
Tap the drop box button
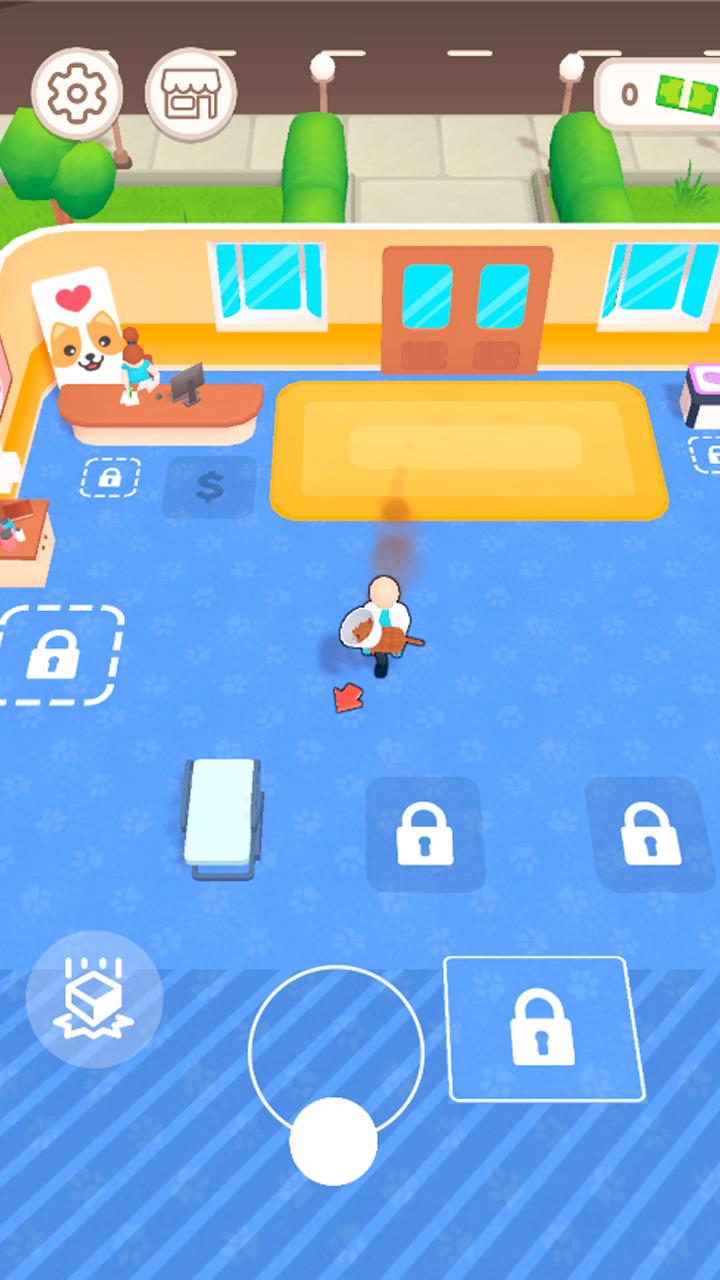94,999
